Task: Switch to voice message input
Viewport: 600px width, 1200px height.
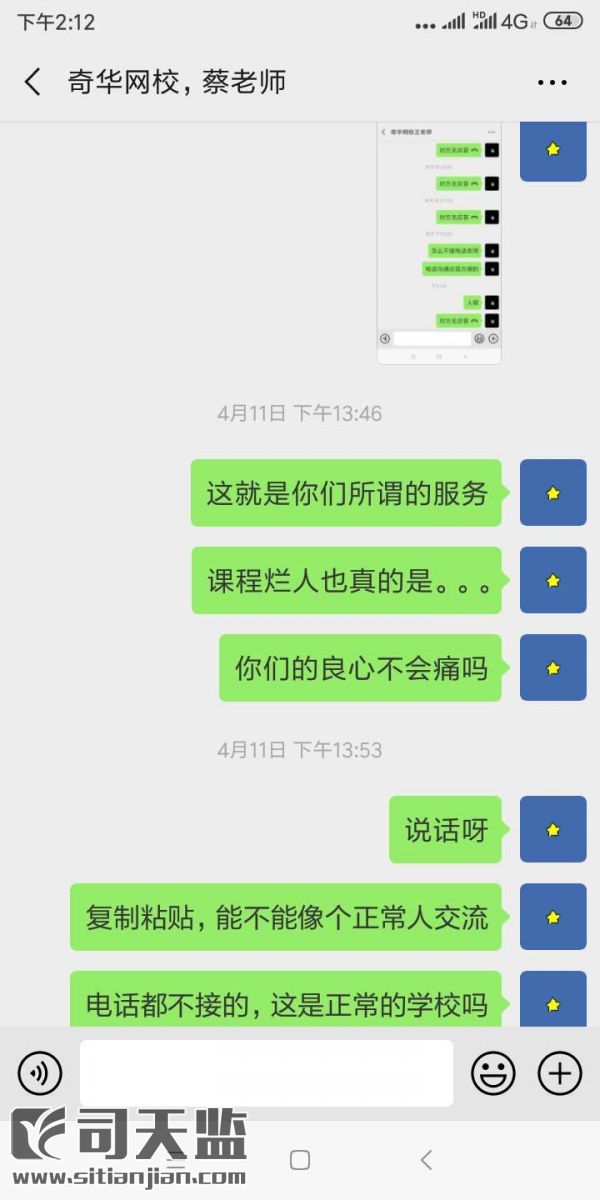Action: [40, 1074]
